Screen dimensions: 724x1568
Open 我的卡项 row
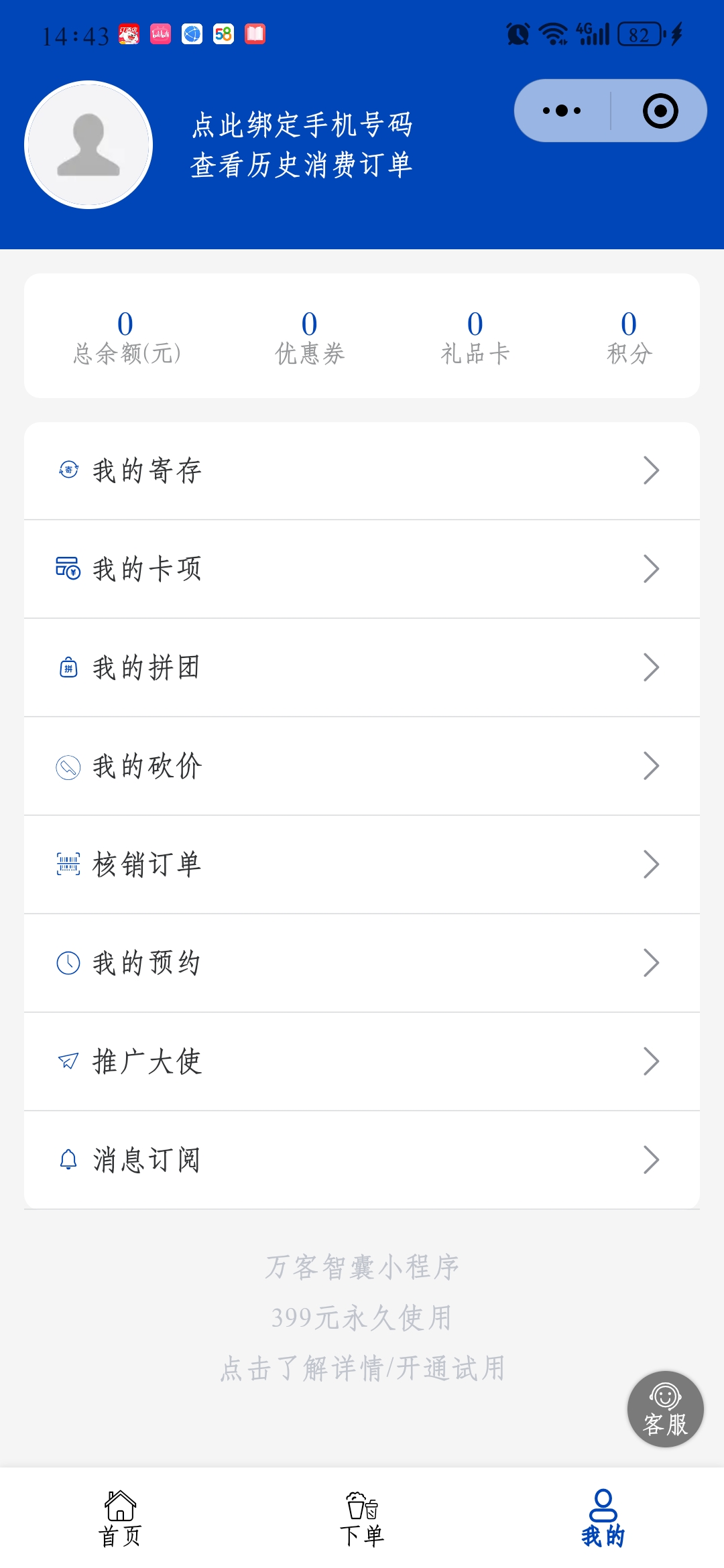point(362,569)
